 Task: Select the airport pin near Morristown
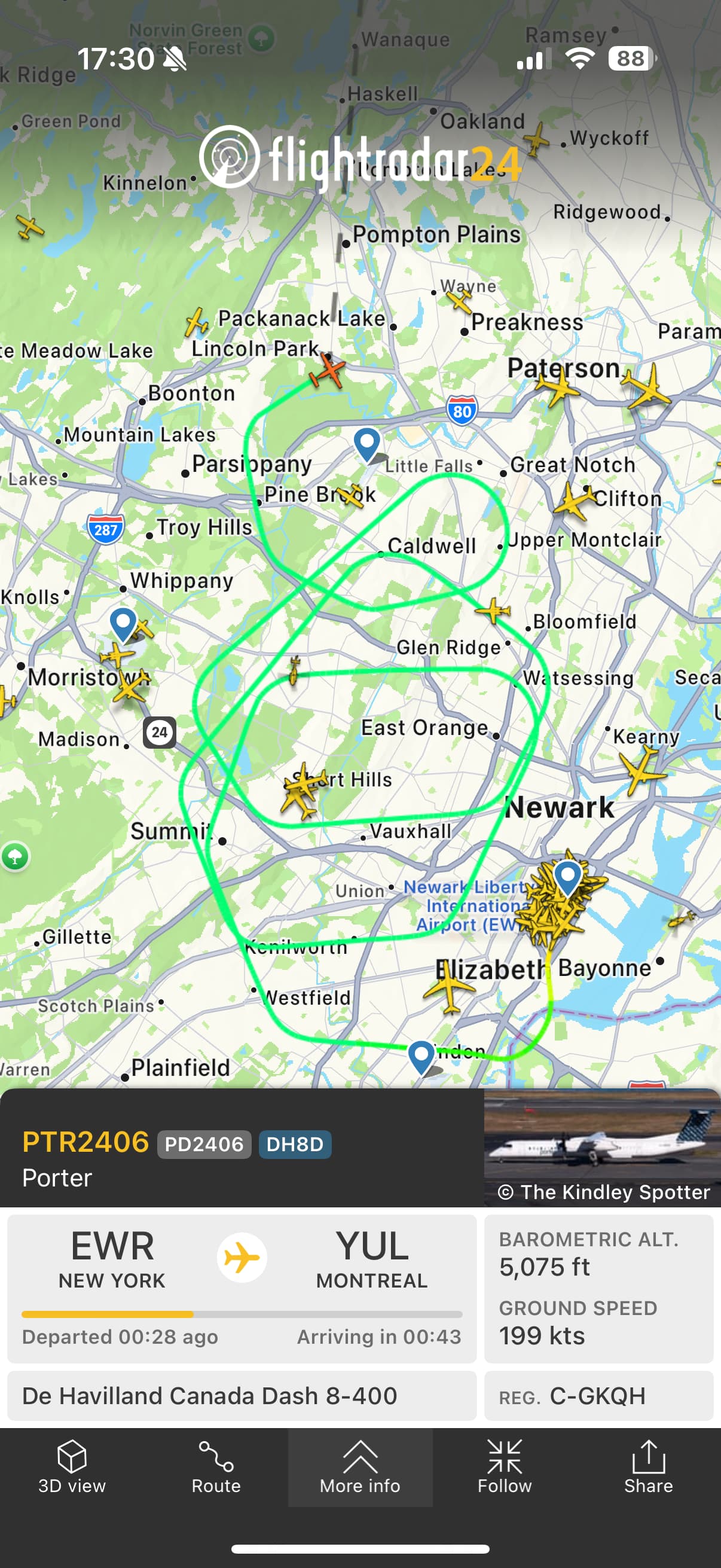(123, 623)
